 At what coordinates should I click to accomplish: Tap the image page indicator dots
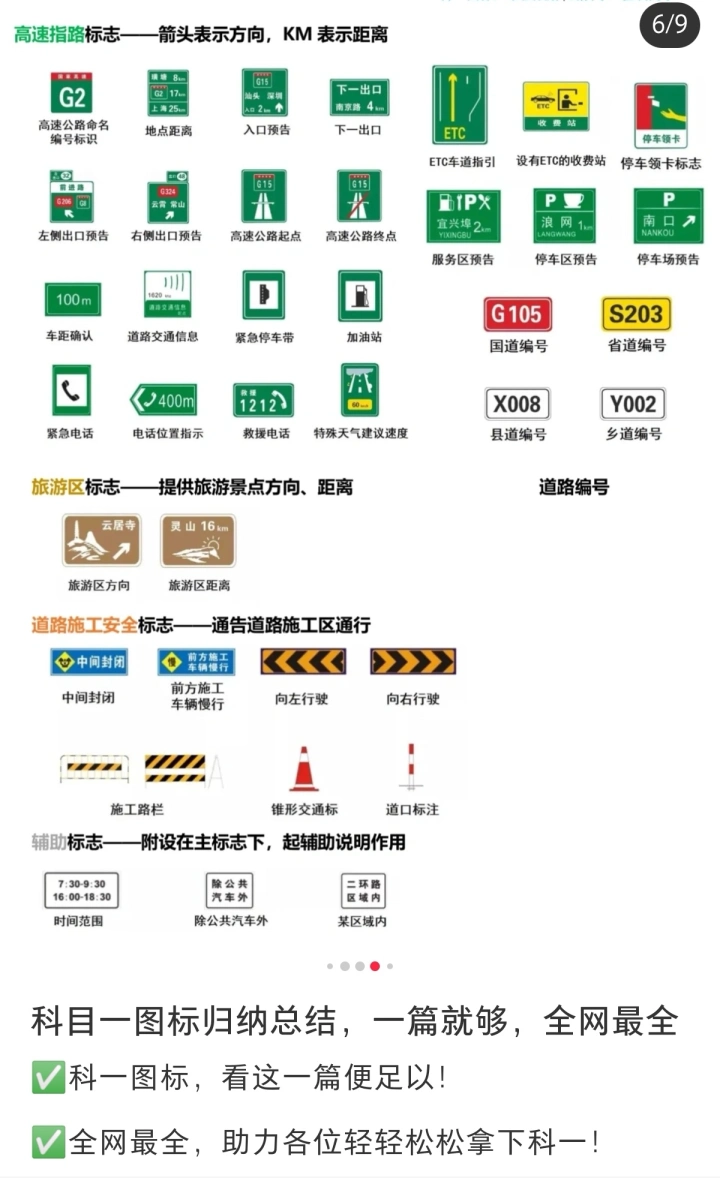(x=360, y=966)
